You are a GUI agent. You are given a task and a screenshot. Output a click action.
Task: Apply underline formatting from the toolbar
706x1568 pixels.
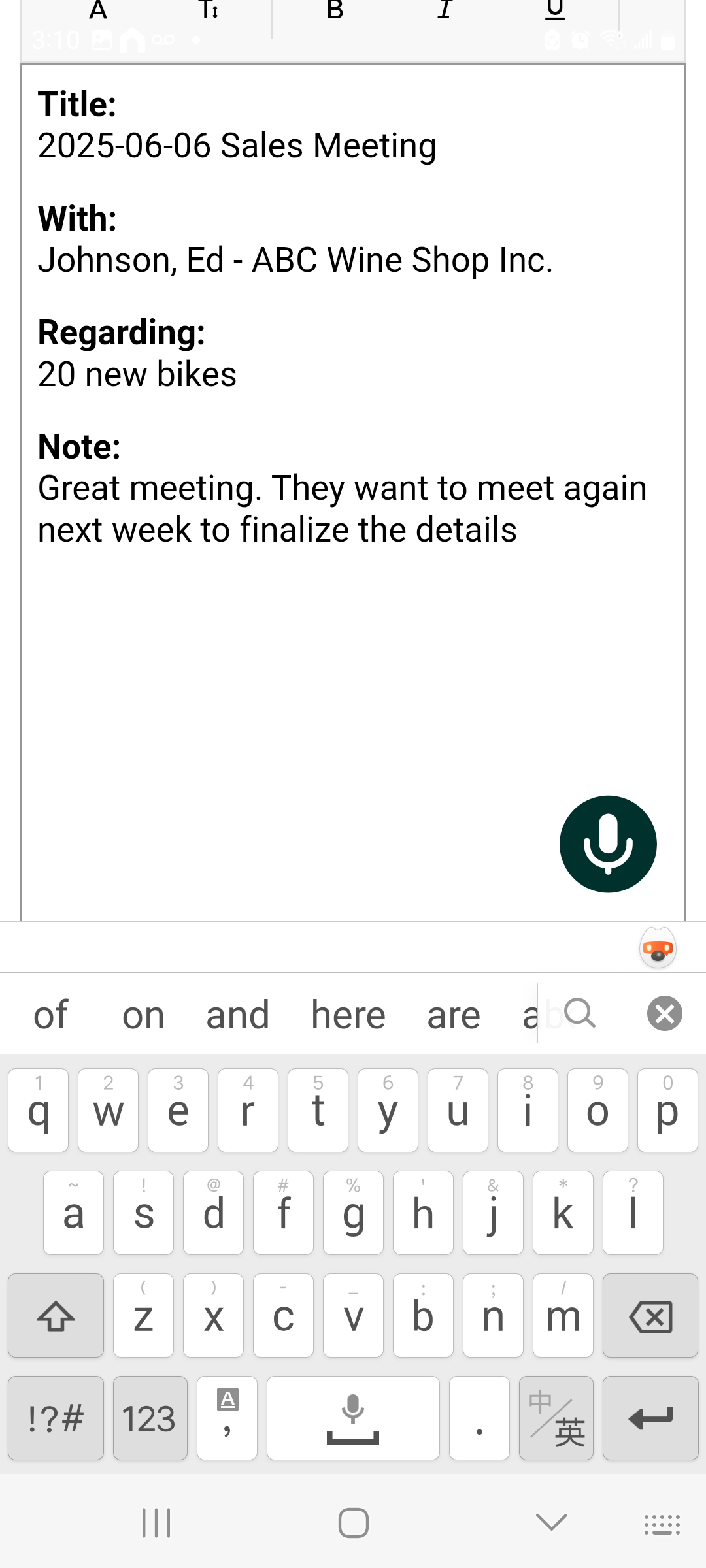(555, 10)
